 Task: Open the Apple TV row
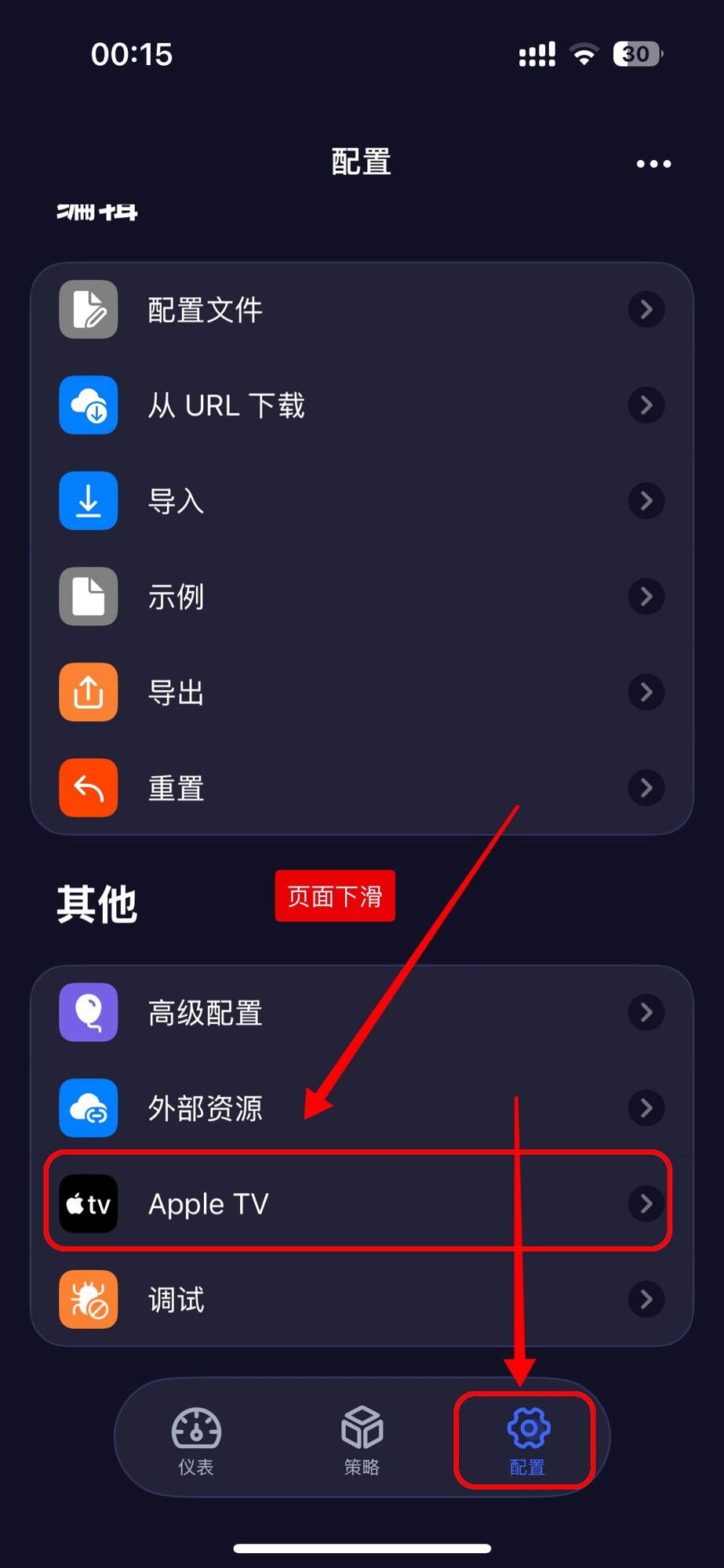pos(362,1203)
